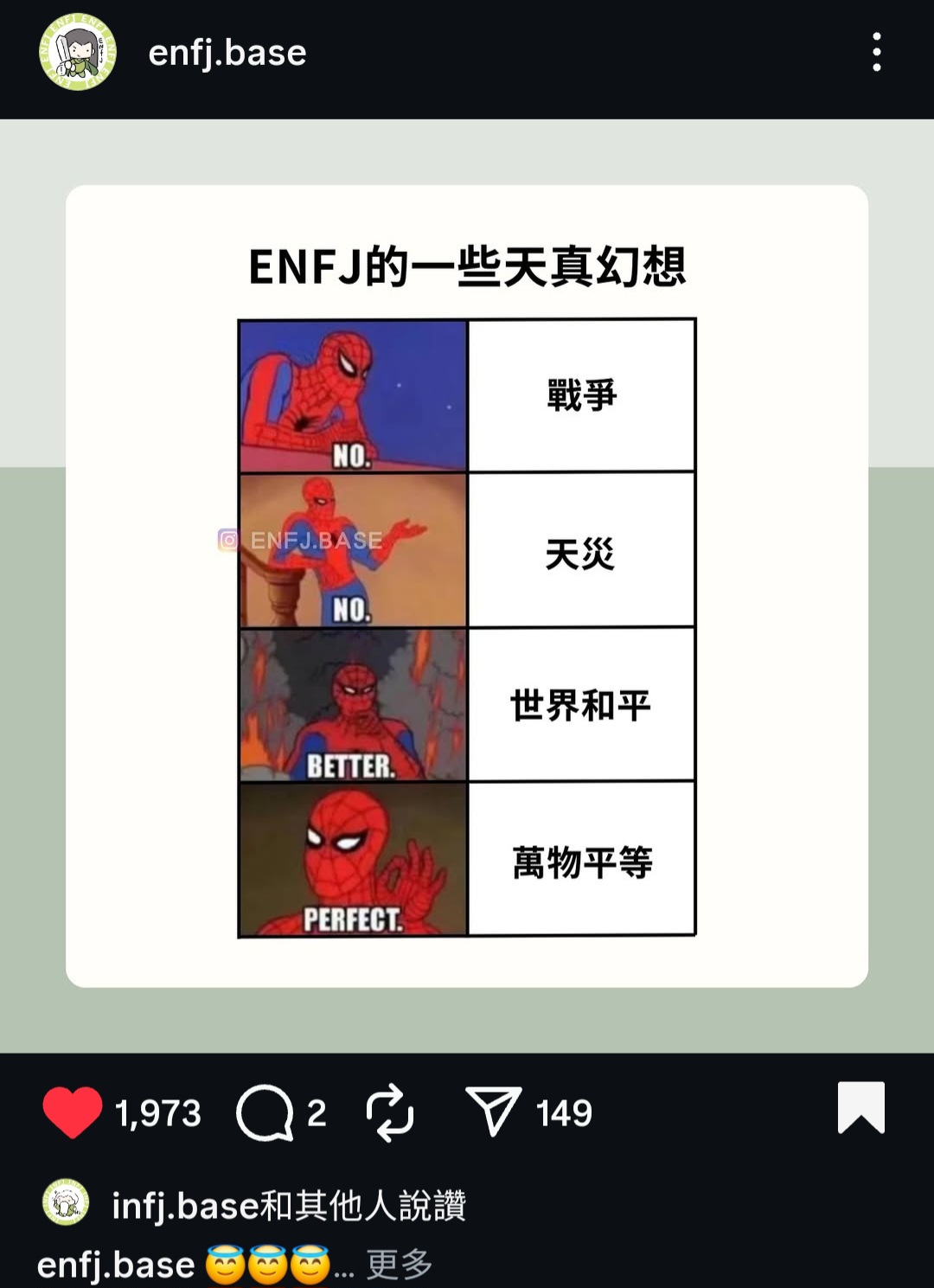This screenshot has width=934, height=1288.
Task: Unlike the post with the red heart
Action: pos(73,1112)
